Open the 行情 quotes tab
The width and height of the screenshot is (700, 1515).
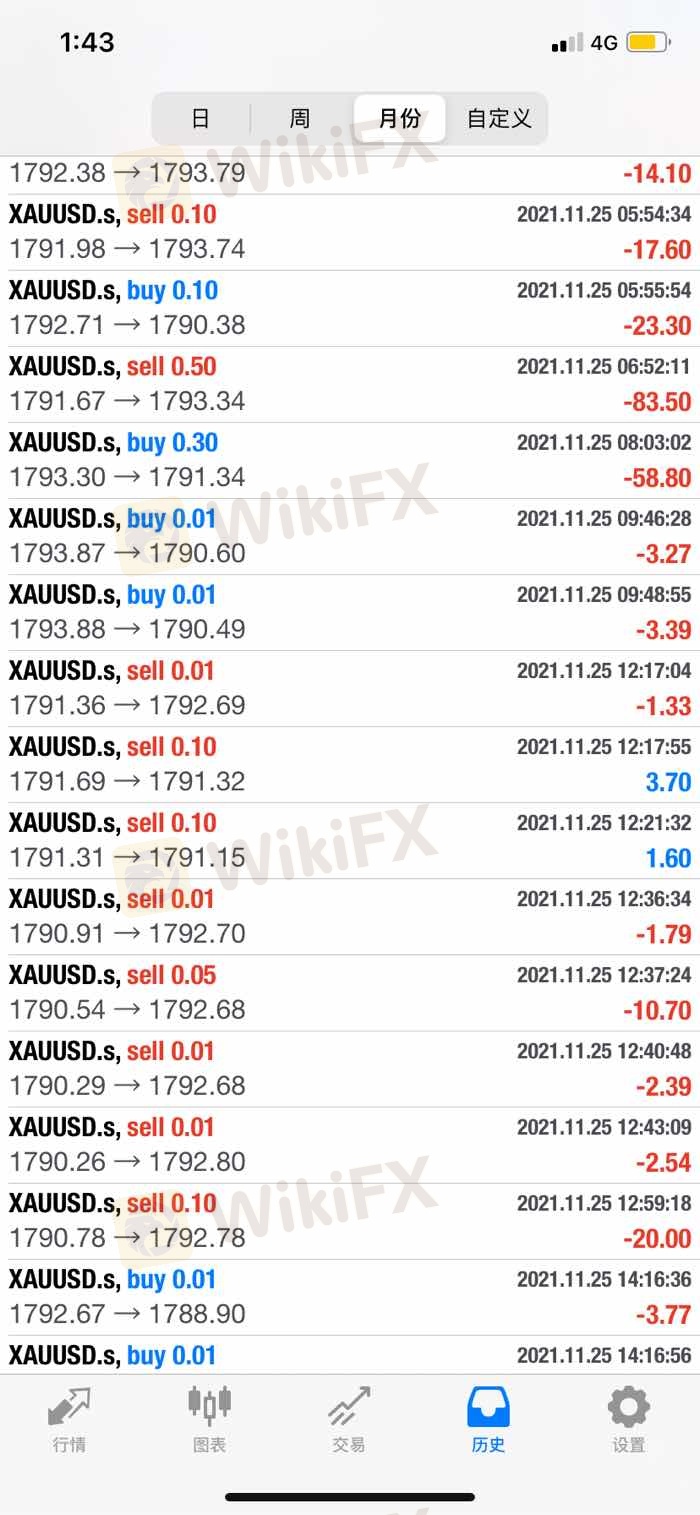pos(69,1420)
